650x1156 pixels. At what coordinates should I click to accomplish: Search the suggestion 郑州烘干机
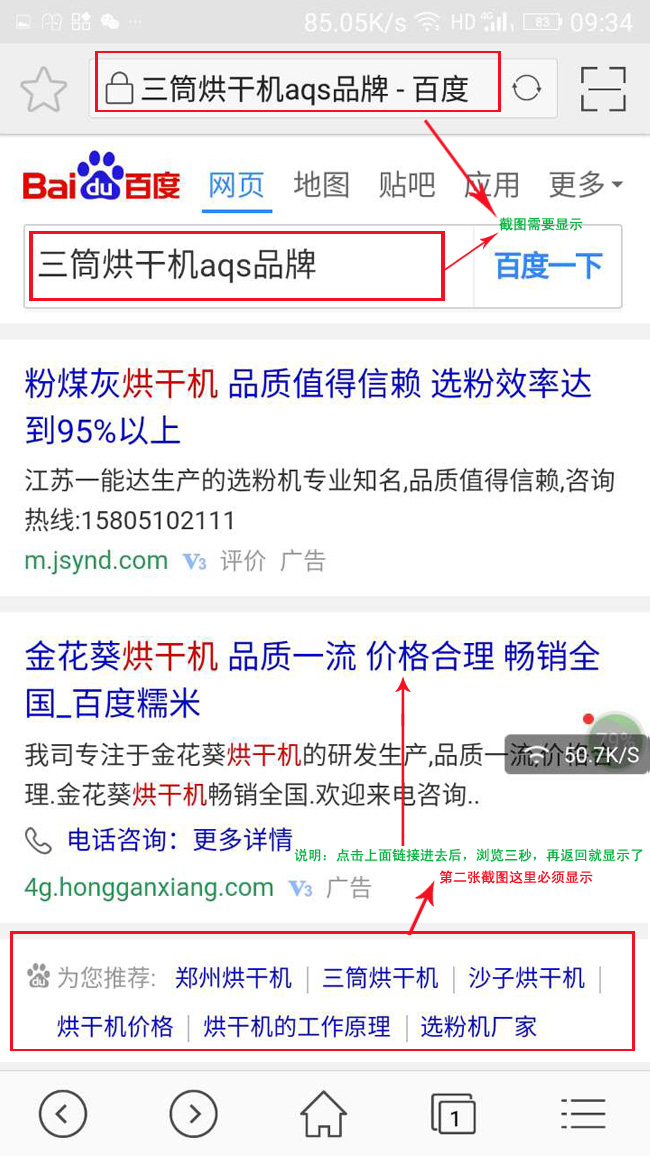tap(233, 977)
